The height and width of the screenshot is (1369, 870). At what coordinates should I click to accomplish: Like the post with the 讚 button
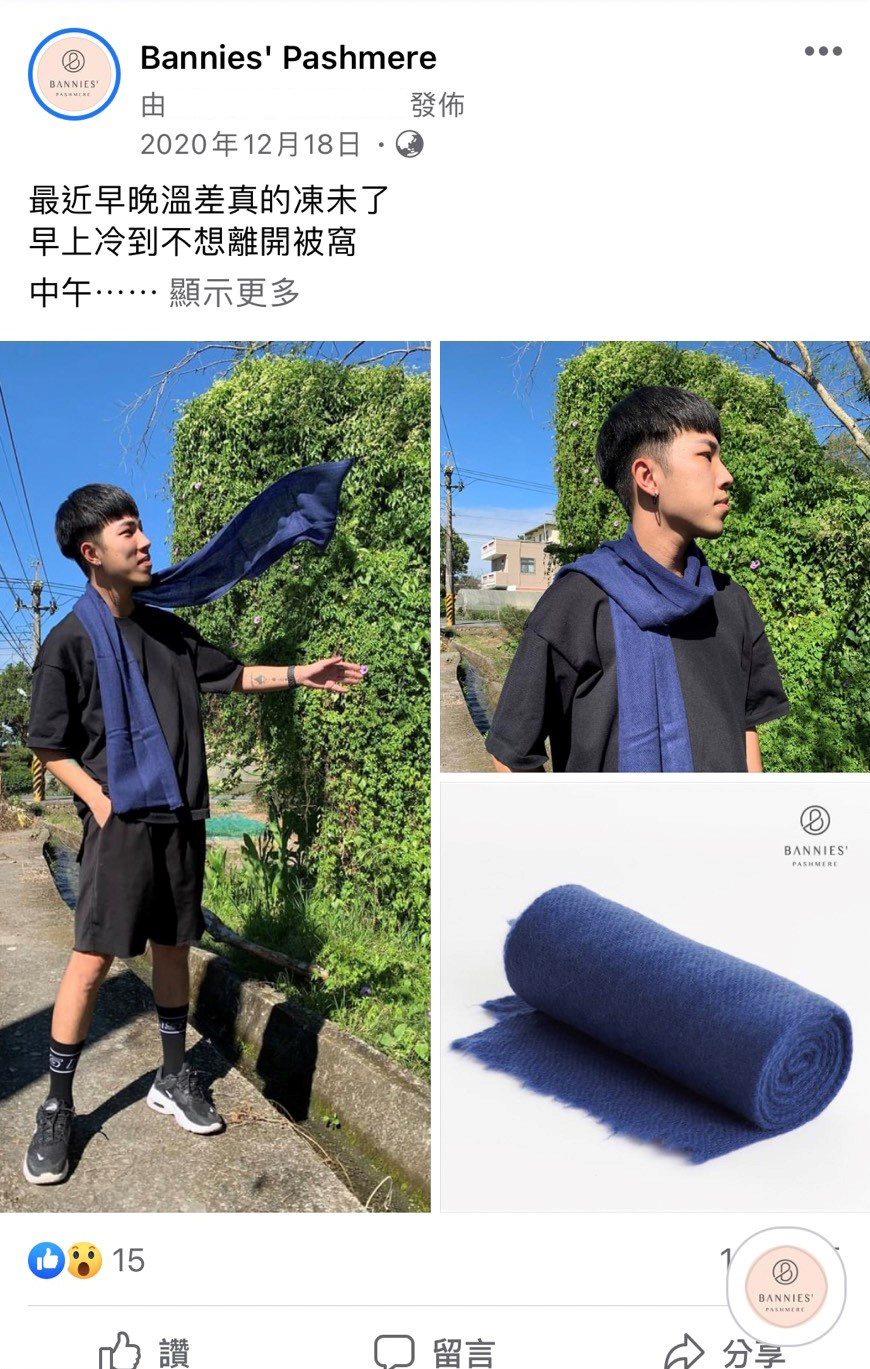click(145, 1351)
